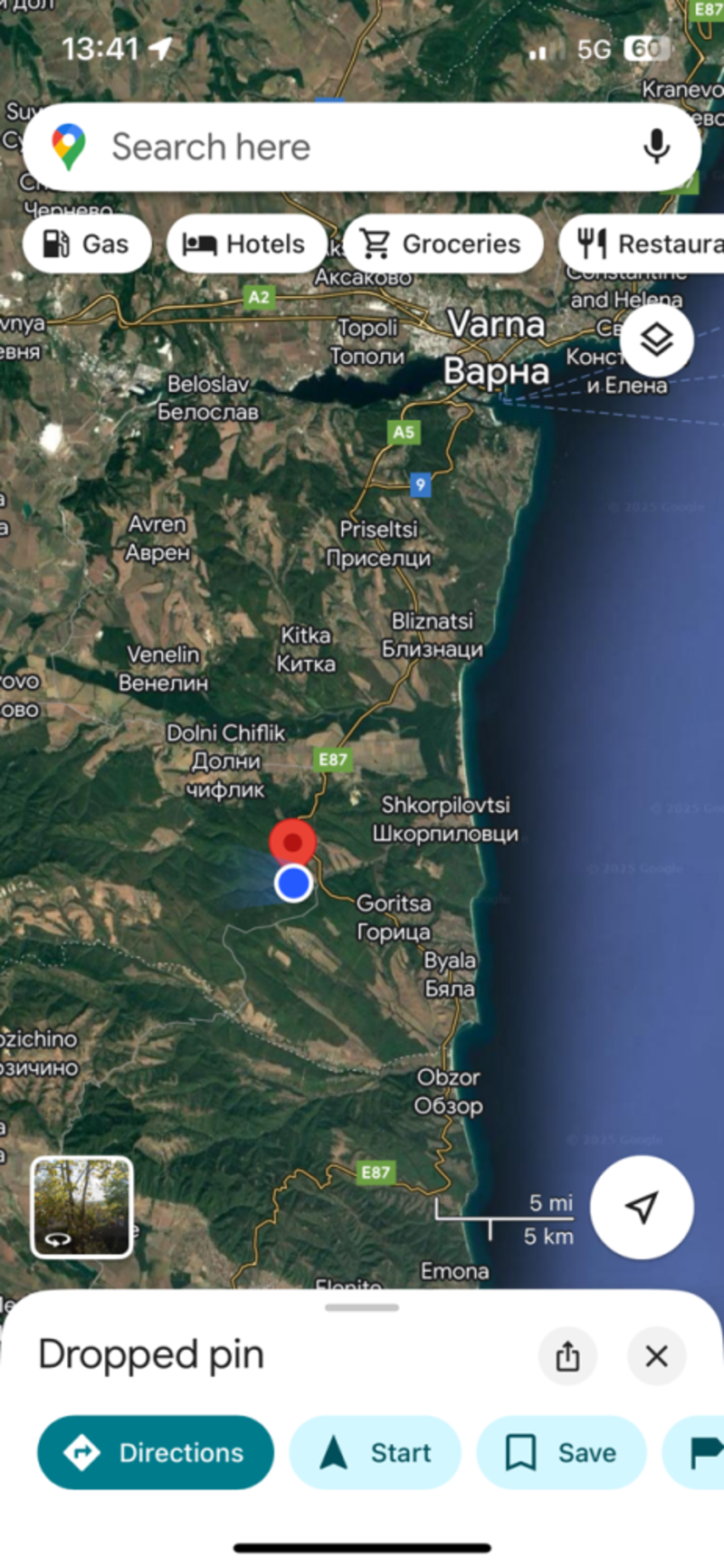
Task: Tap the red dropped pin marker
Action: 292,841
